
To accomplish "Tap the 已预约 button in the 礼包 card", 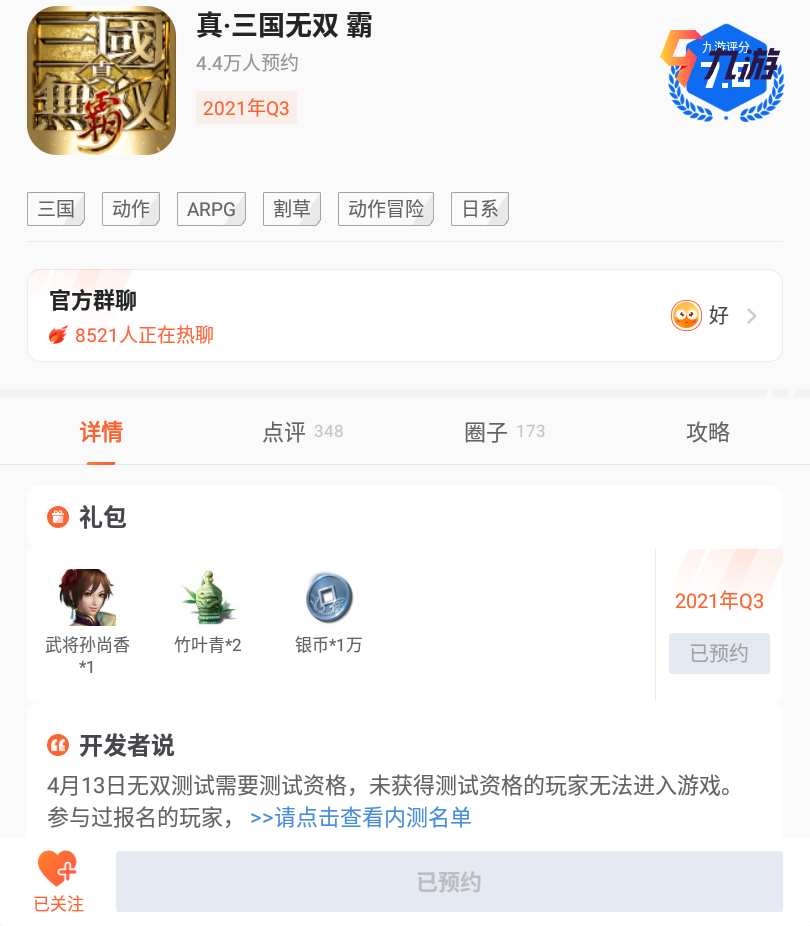I will coord(719,654).
